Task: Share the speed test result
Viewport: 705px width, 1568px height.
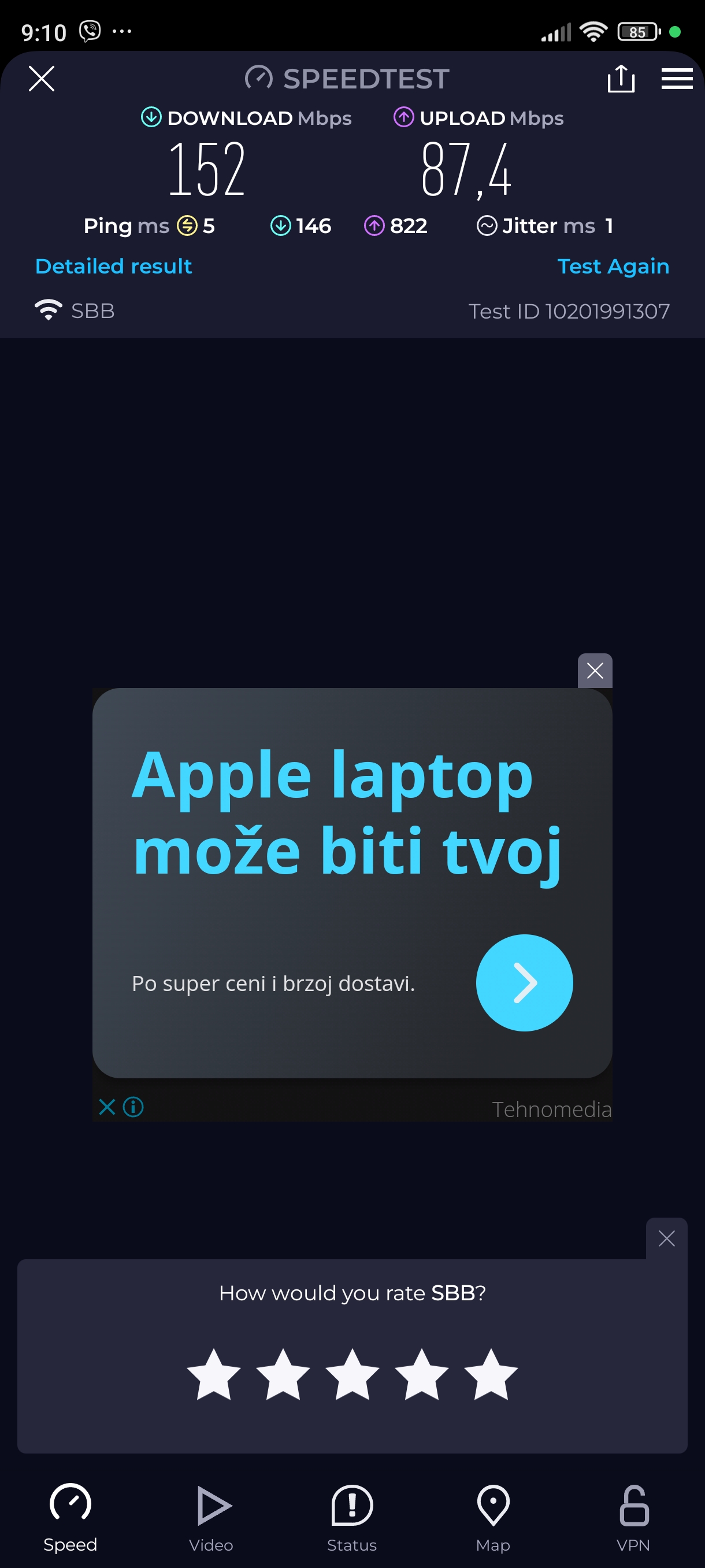Action: pyautogui.click(x=621, y=79)
